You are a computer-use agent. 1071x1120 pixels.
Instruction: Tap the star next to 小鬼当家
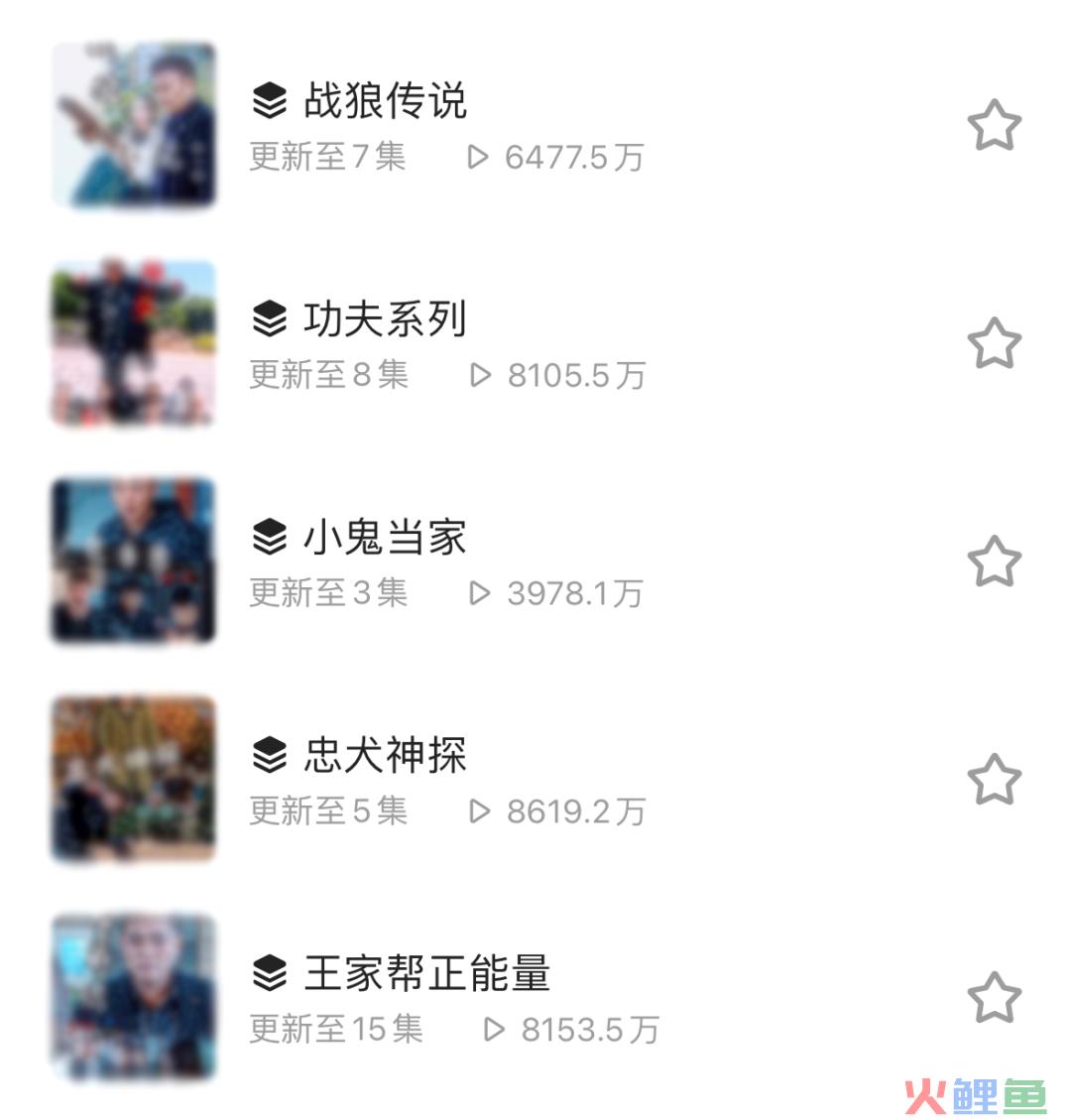click(x=994, y=561)
